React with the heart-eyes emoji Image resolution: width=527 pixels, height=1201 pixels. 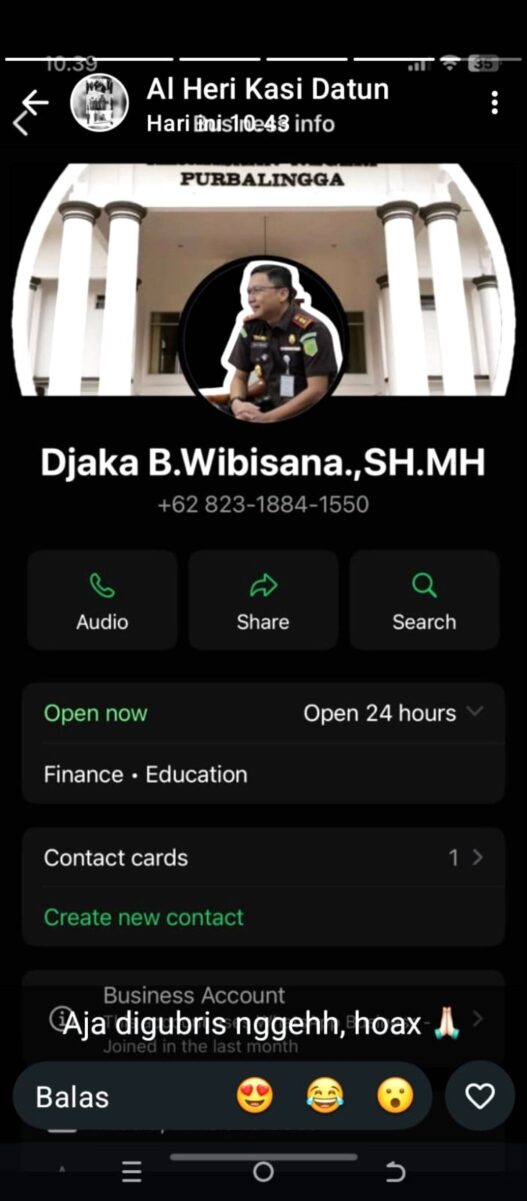coord(255,1097)
